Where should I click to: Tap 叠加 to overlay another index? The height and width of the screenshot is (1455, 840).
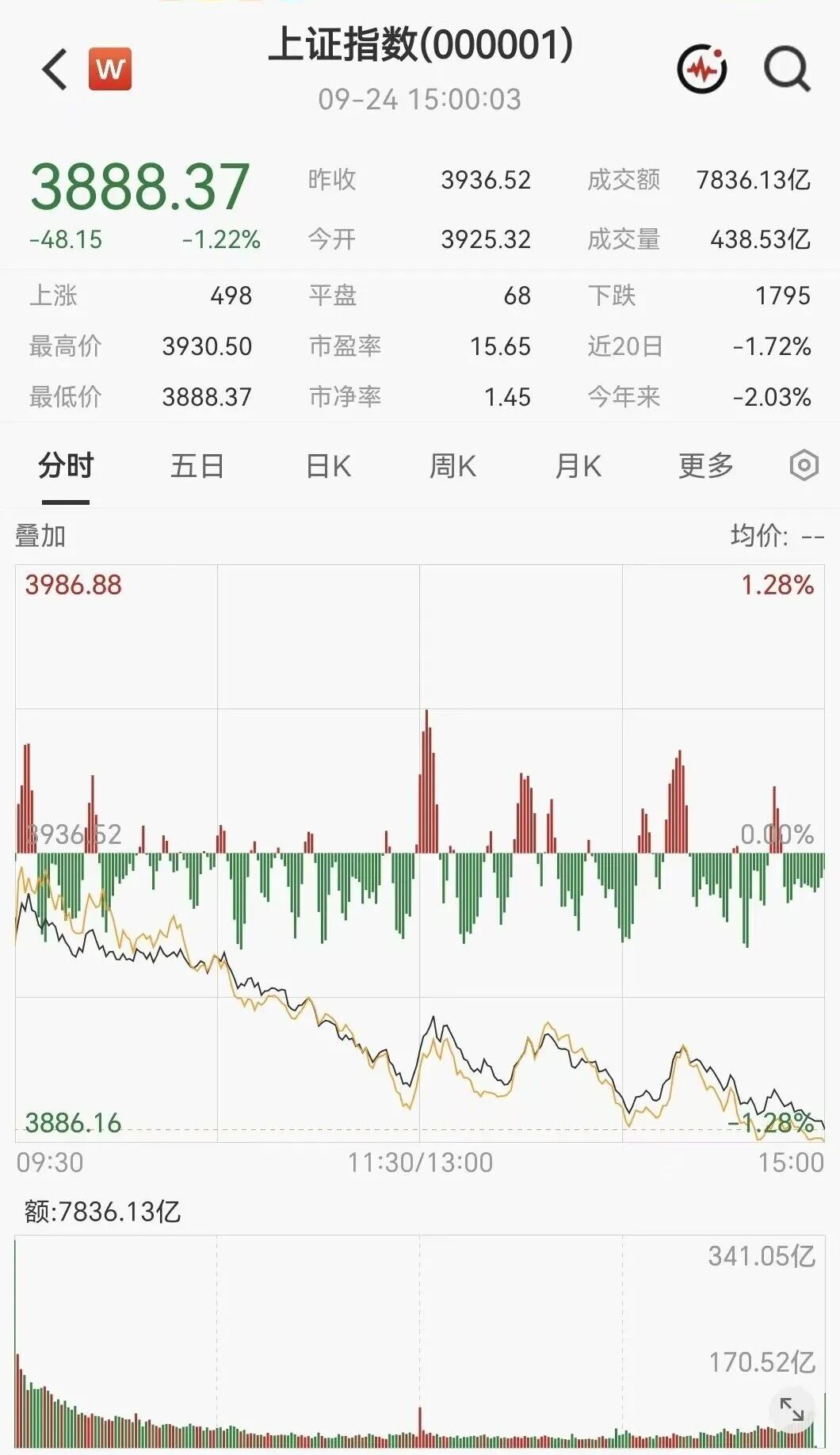click(x=40, y=537)
